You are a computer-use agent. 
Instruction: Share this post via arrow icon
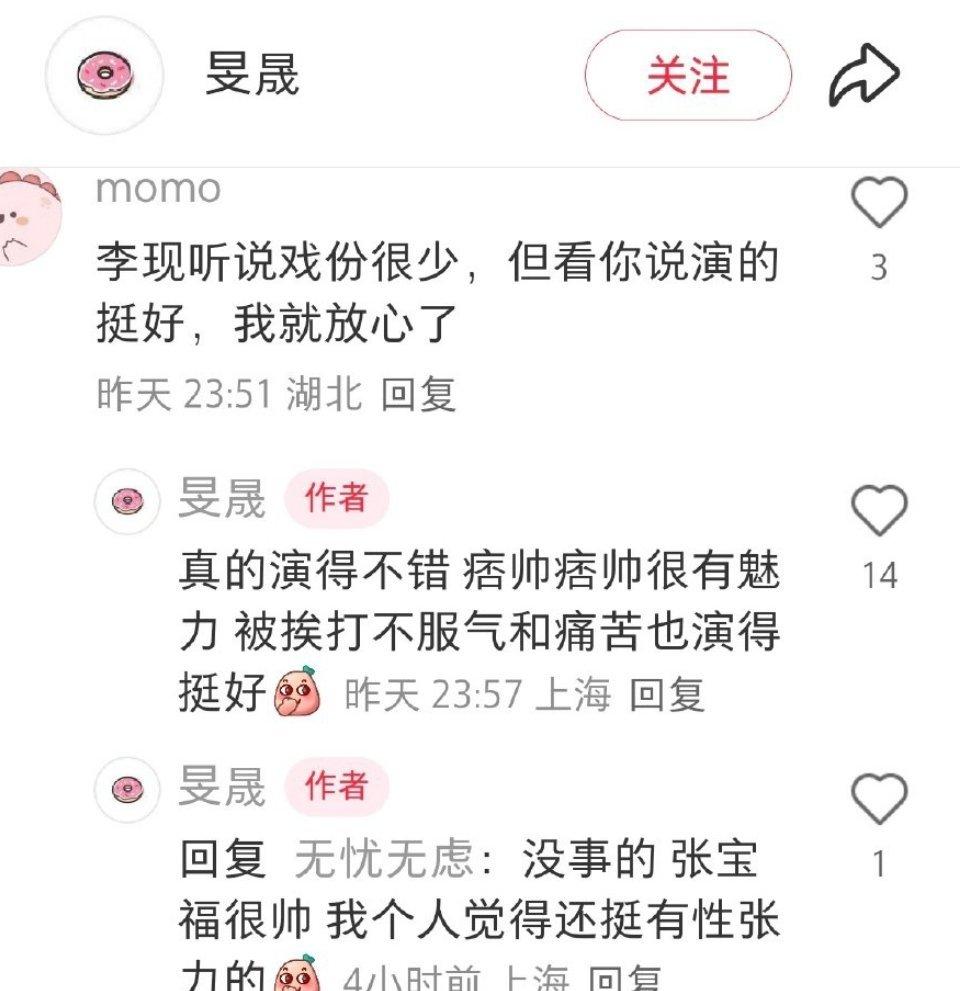(x=864, y=76)
